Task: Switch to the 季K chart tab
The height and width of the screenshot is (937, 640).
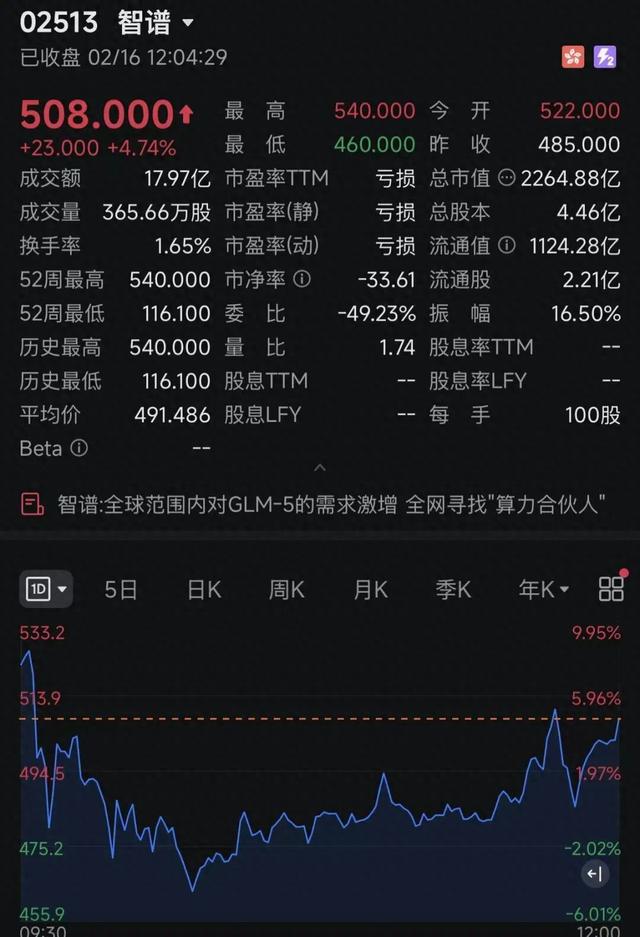Action: tap(453, 589)
